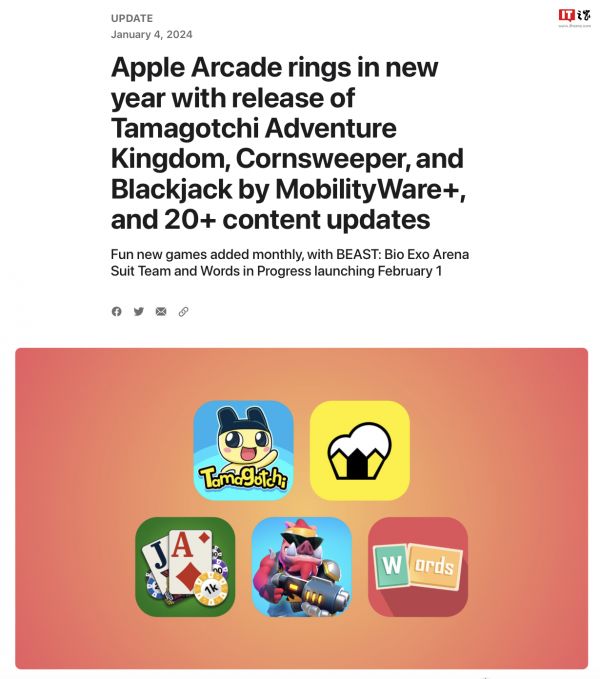Share the article on Facebook
Screen dimensions: 600x679
(x=116, y=312)
